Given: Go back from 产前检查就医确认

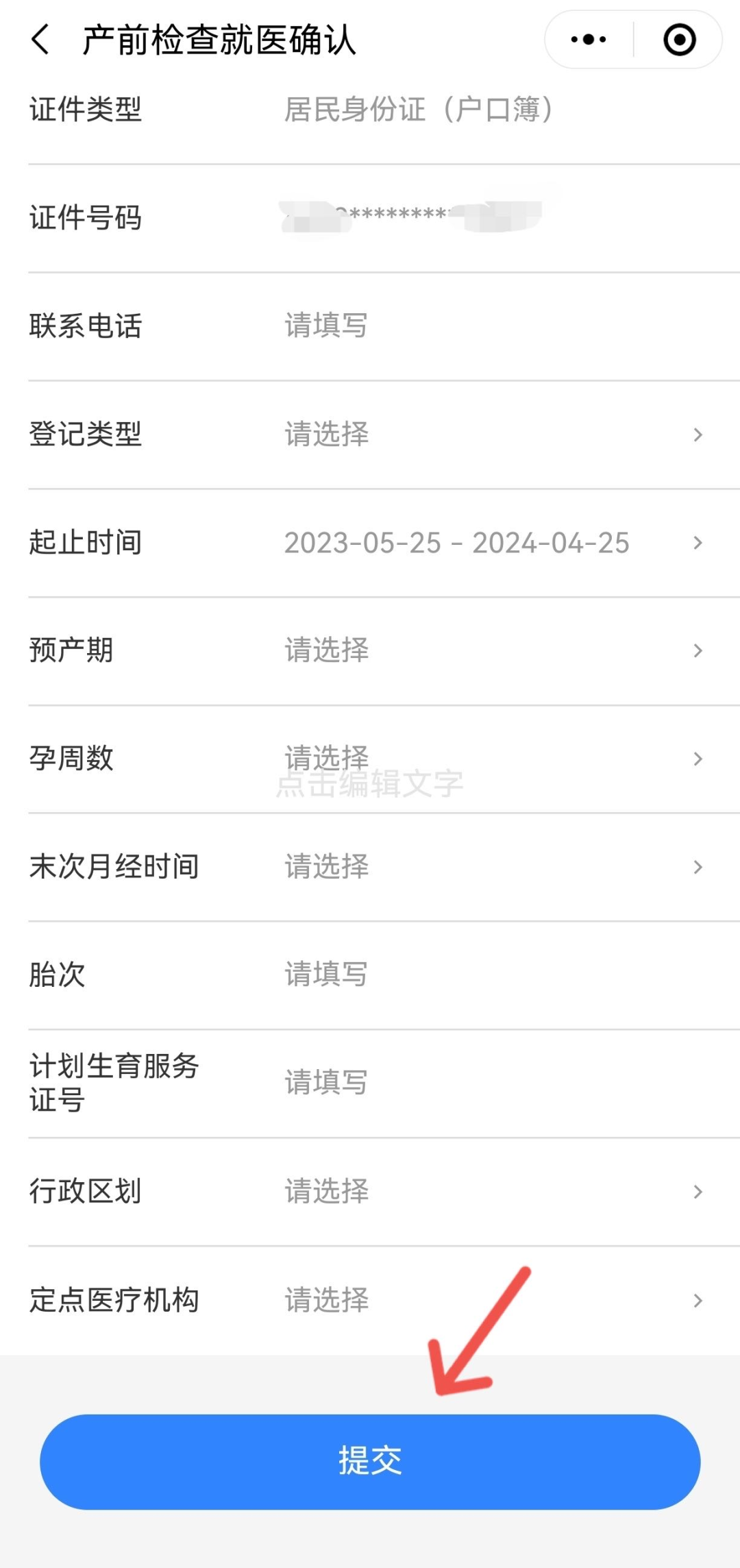Looking at the screenshot, I should tap(41, 39).
